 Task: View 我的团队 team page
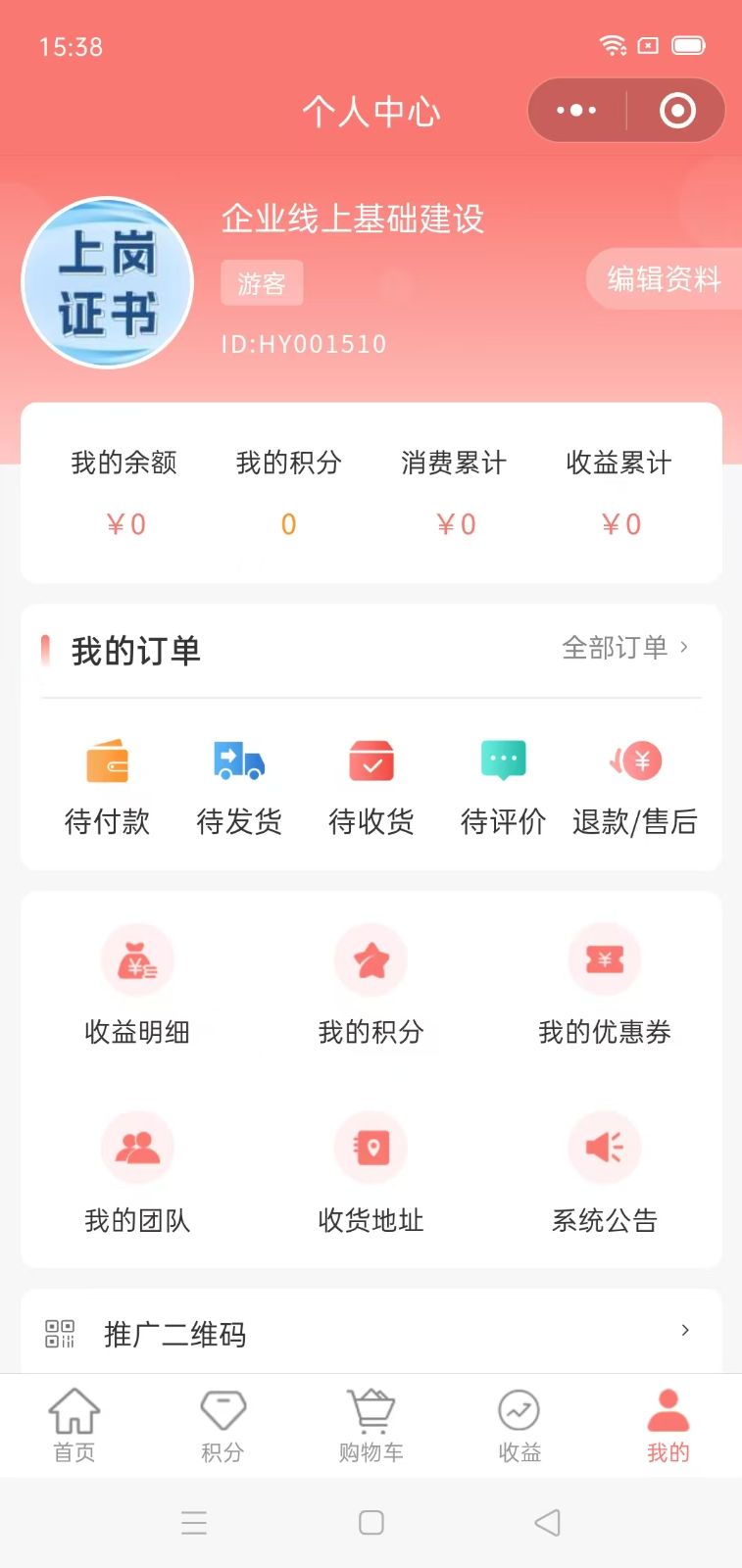[137, 1173]
